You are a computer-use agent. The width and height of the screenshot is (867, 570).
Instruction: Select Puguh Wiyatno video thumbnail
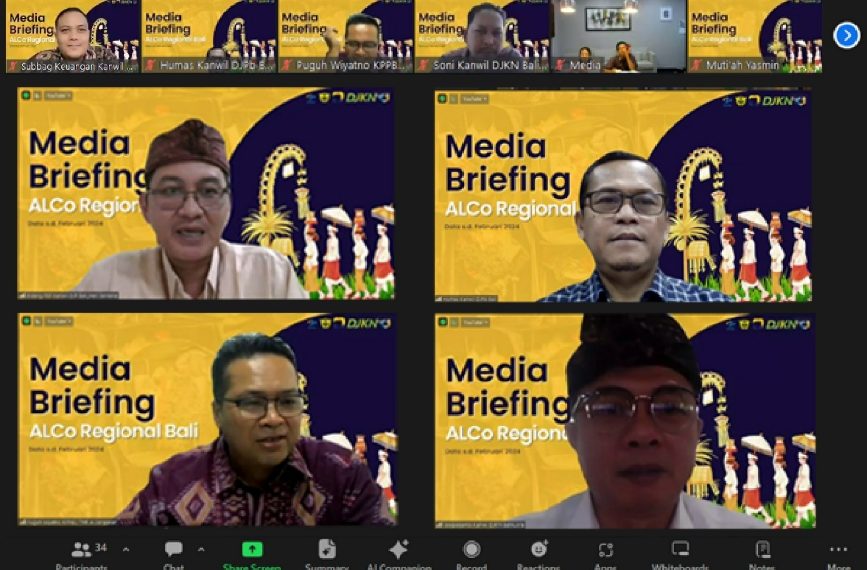tap(345, 36)
